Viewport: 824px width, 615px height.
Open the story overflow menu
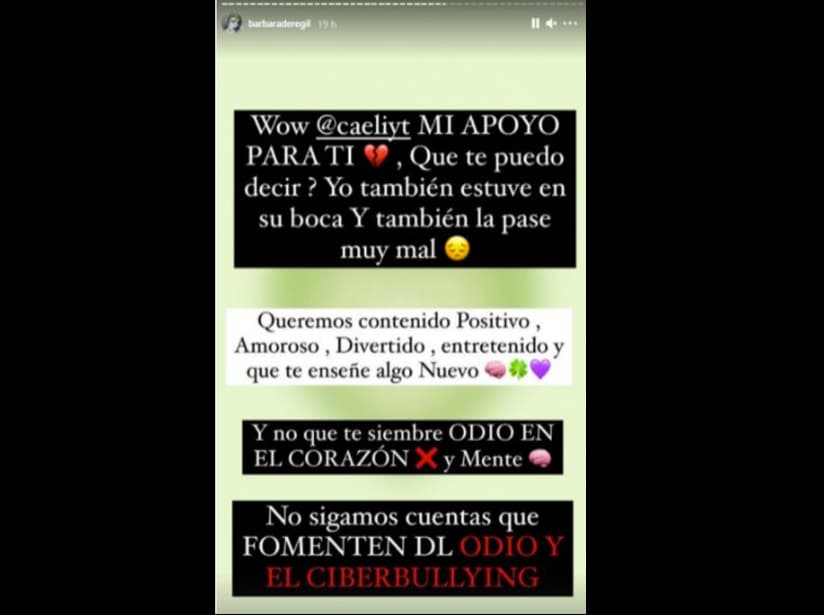pos(570,23)
